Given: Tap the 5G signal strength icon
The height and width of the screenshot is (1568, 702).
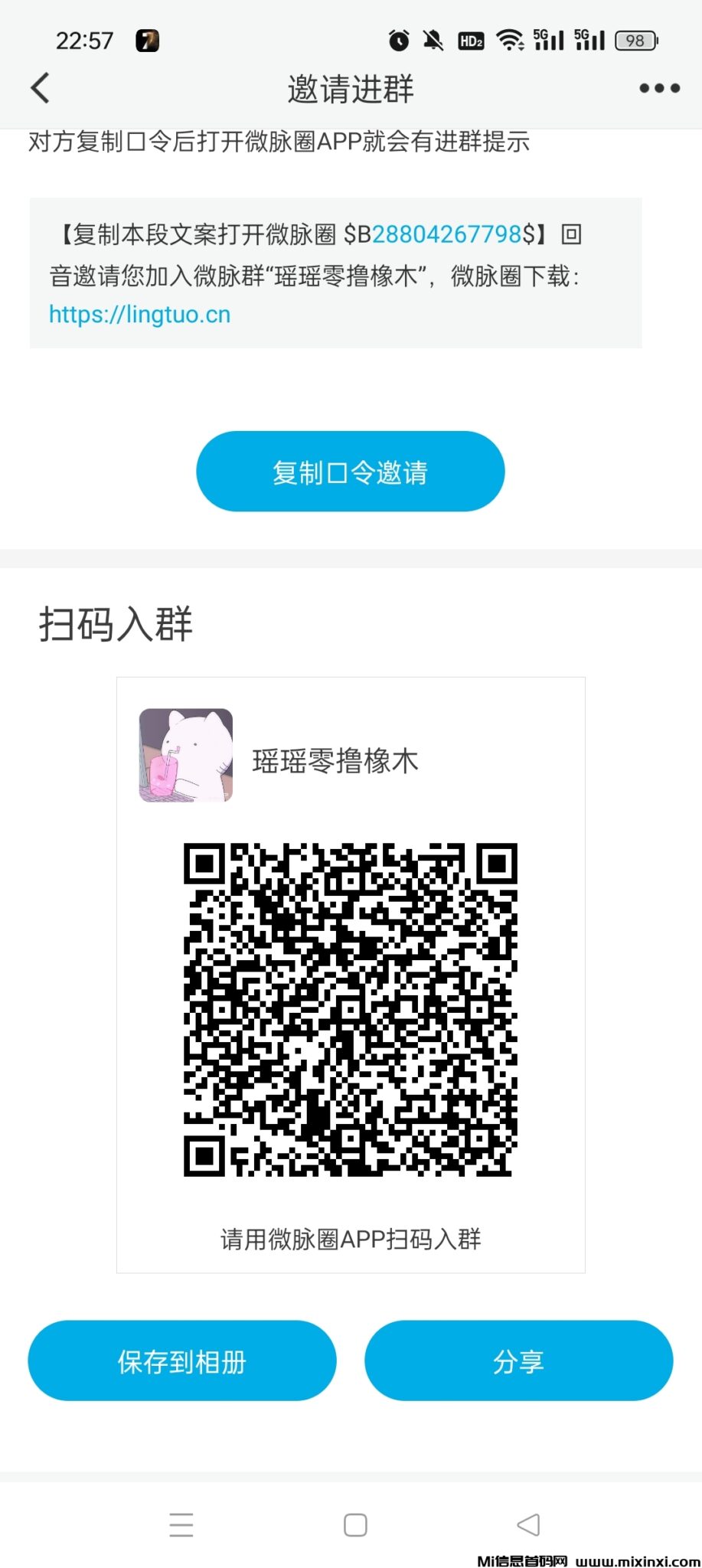Looking at the screenshot, I should tap(550, 40).
